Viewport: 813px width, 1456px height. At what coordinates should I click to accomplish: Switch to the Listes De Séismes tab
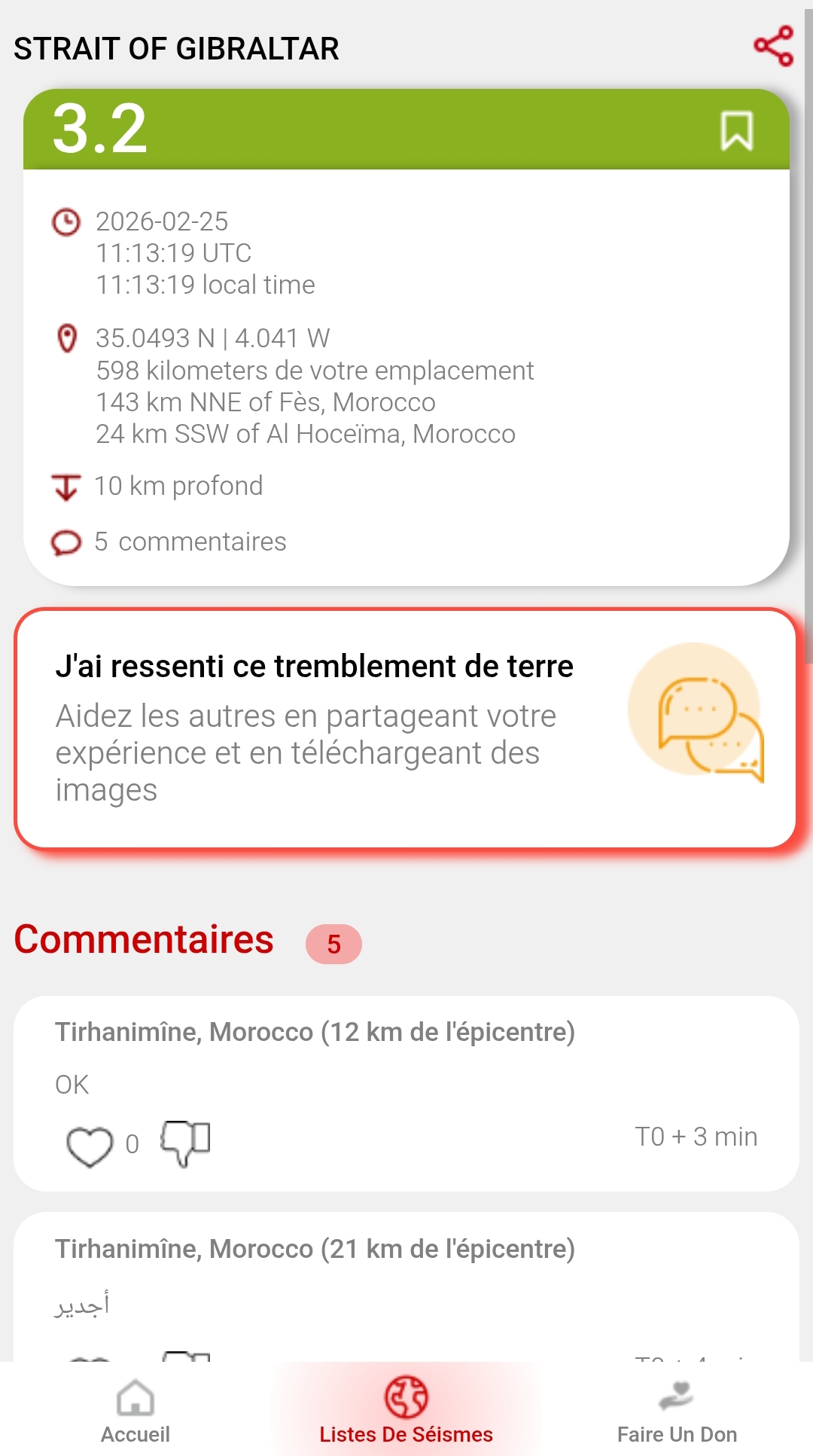tap(406, 1410)
